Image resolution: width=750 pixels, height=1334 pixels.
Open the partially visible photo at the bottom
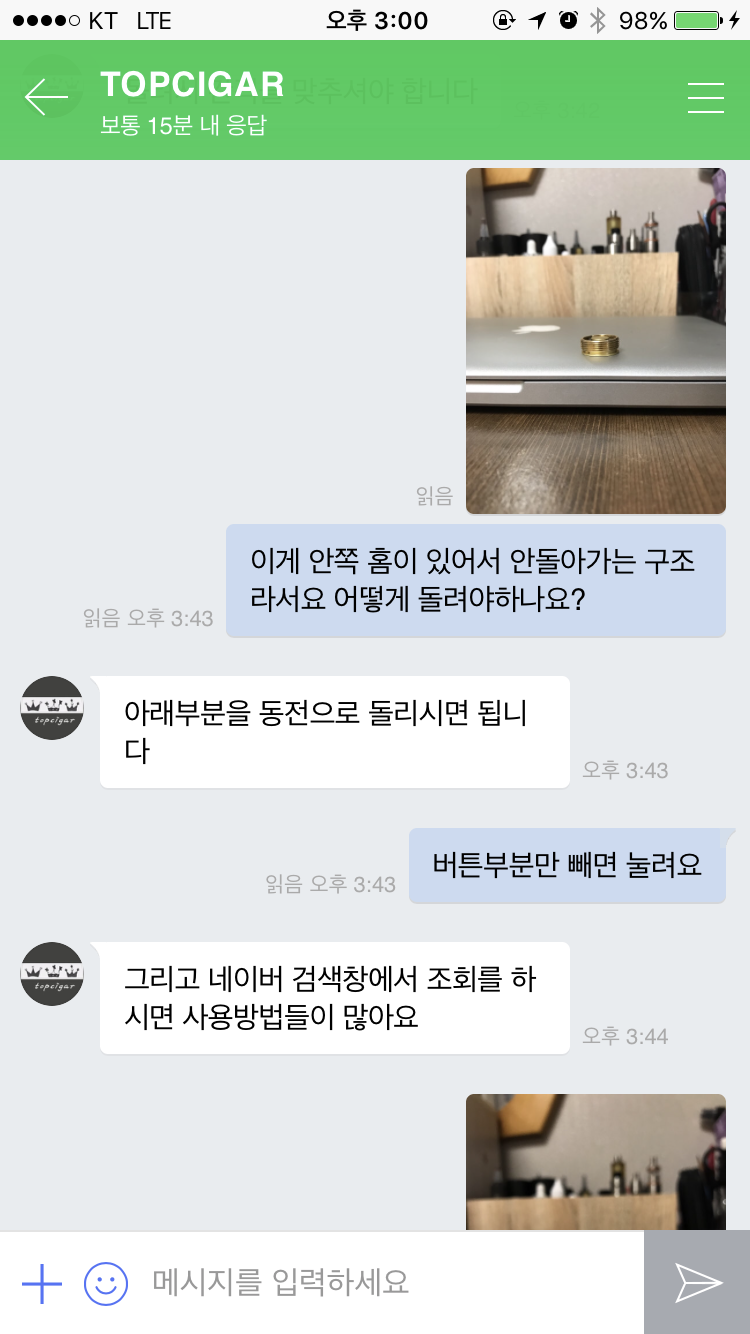click(x=596, y=1162)
